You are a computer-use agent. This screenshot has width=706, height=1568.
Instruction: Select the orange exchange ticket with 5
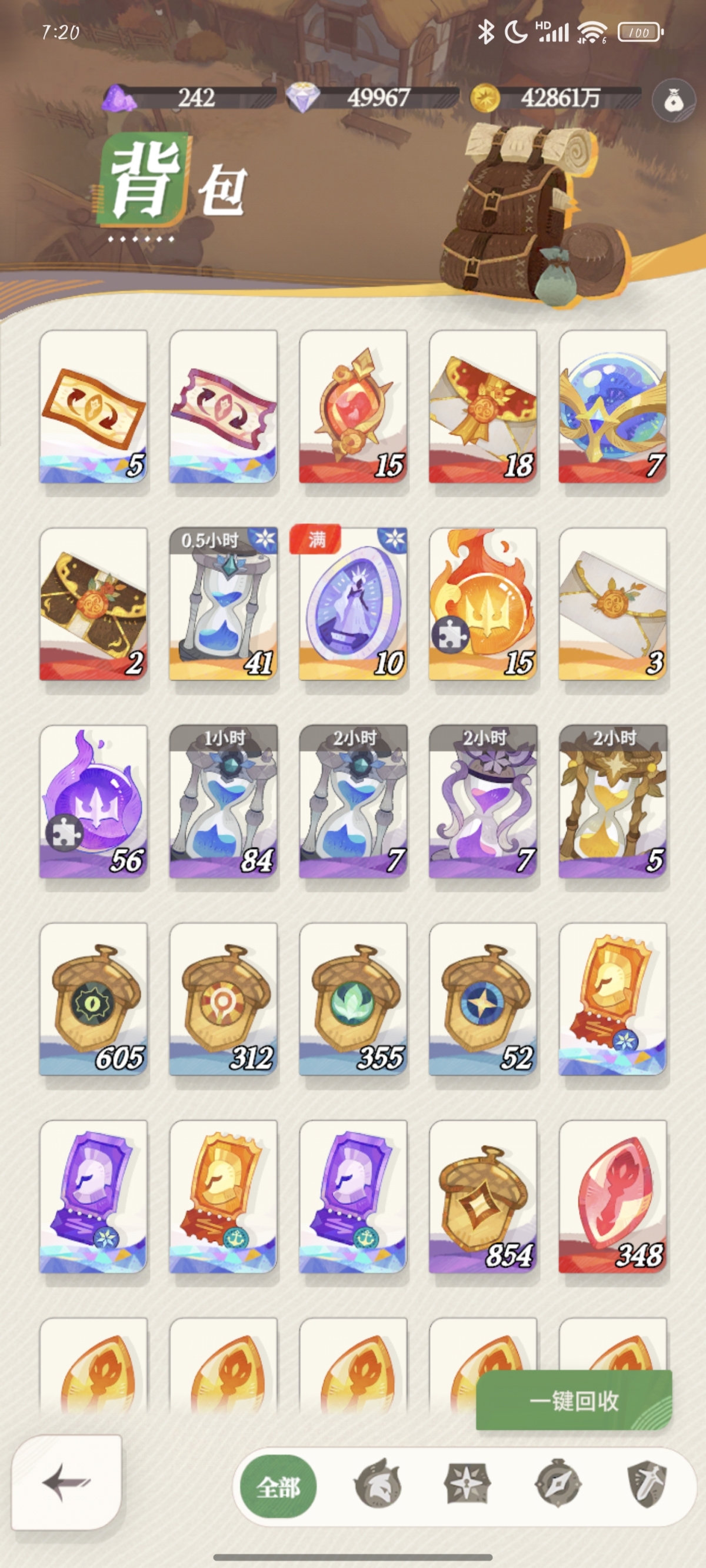coord(94,406)
